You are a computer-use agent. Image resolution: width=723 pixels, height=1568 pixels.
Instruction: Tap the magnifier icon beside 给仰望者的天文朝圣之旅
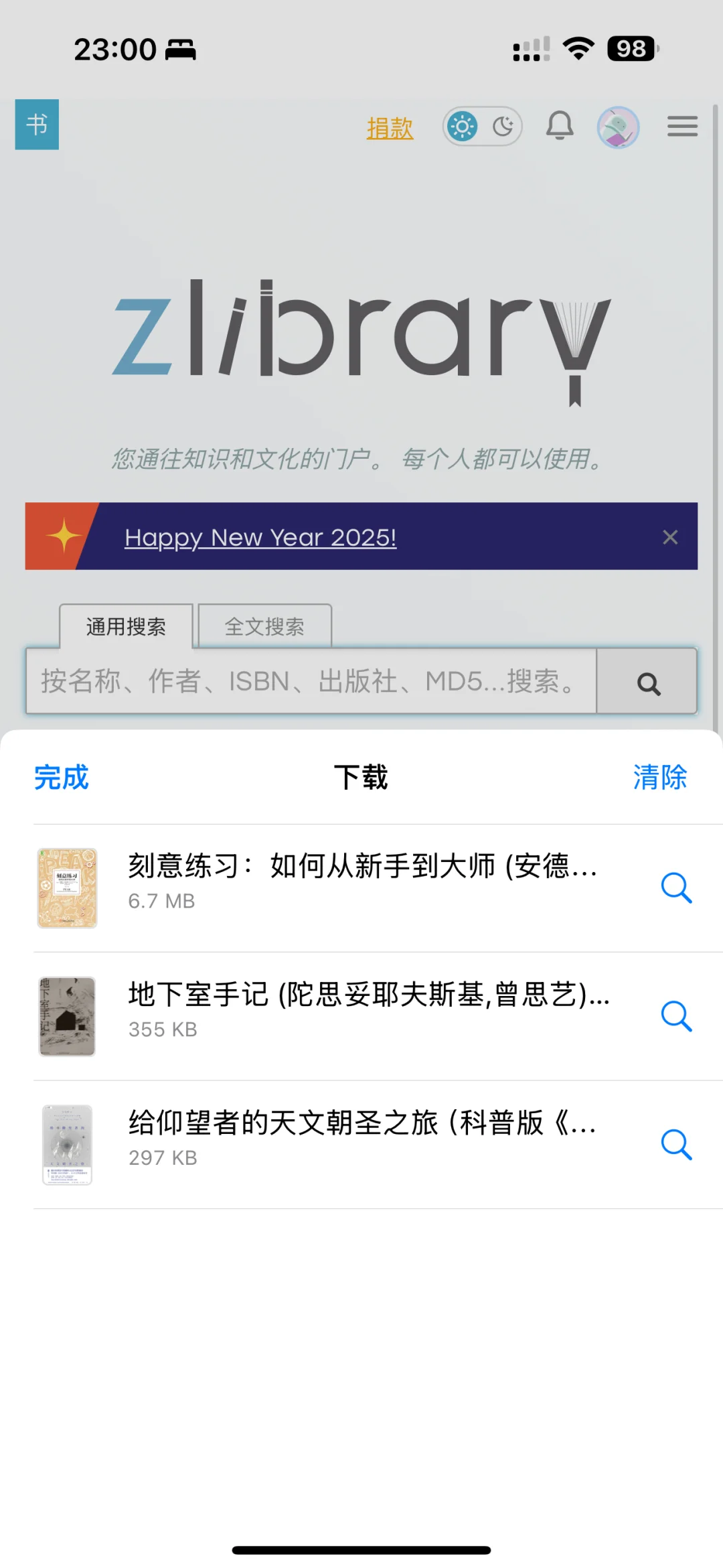point(676,1145)
